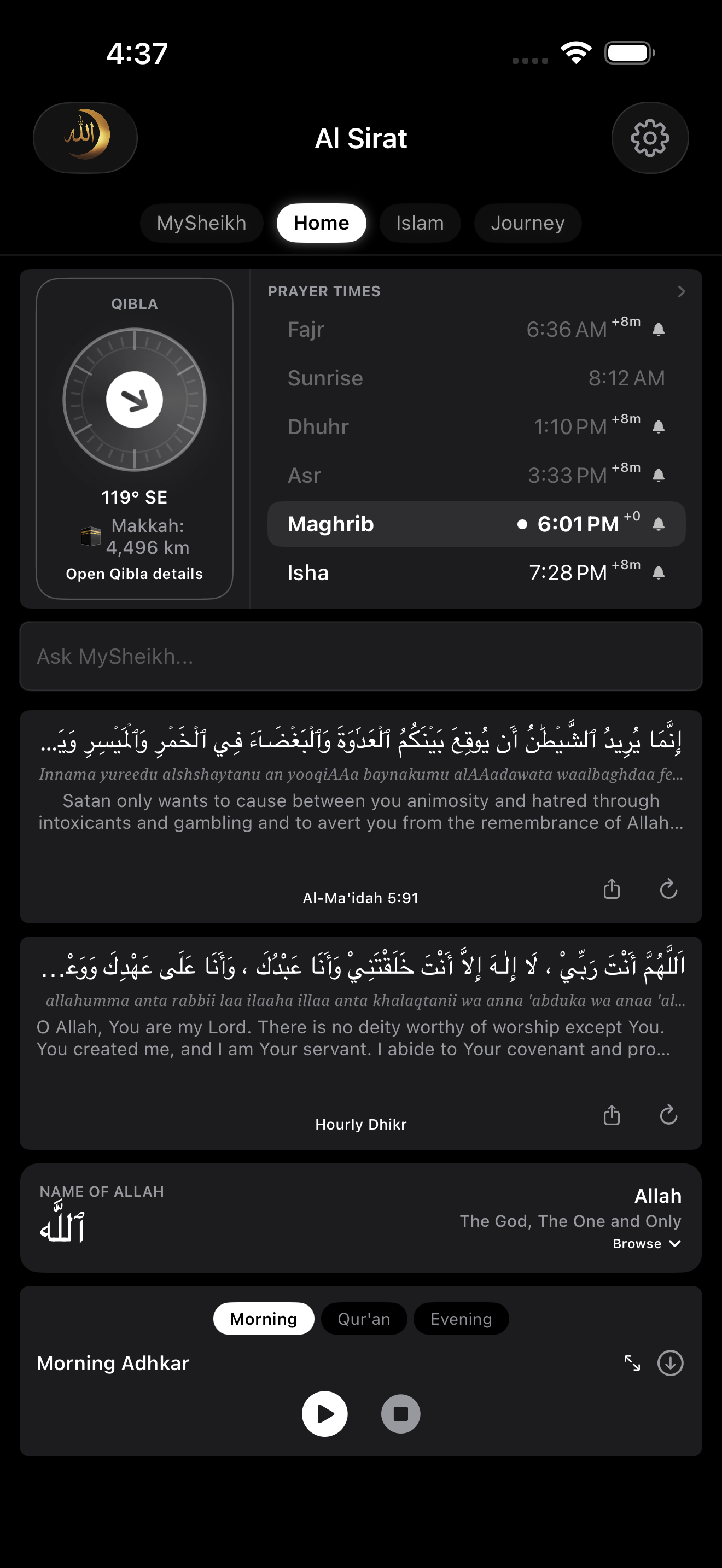Refresh the daily verse card

pos(668,888)
